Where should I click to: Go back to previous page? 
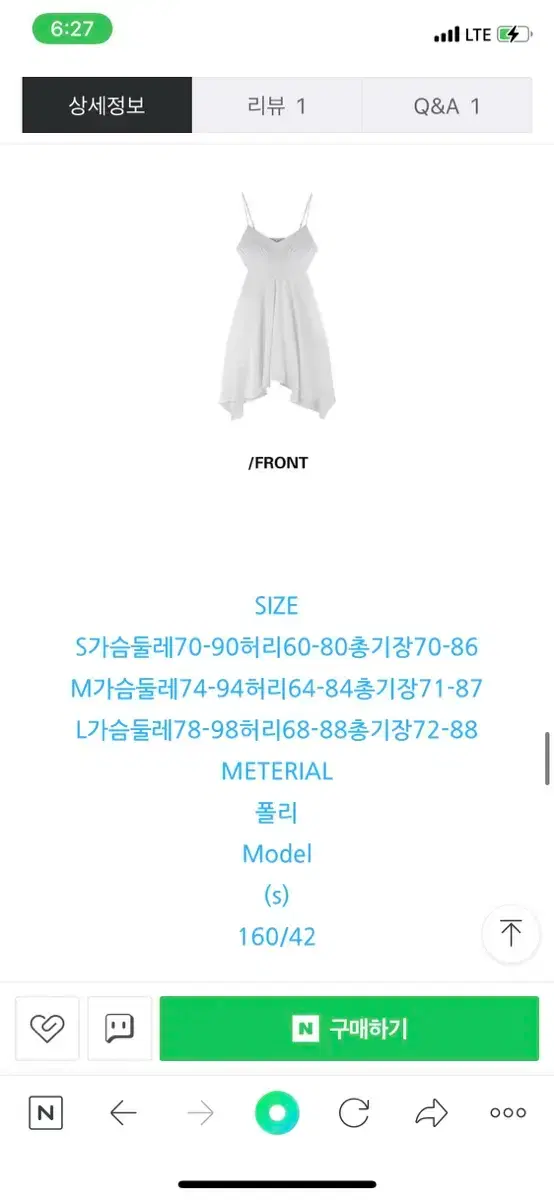coord(123,1113)
